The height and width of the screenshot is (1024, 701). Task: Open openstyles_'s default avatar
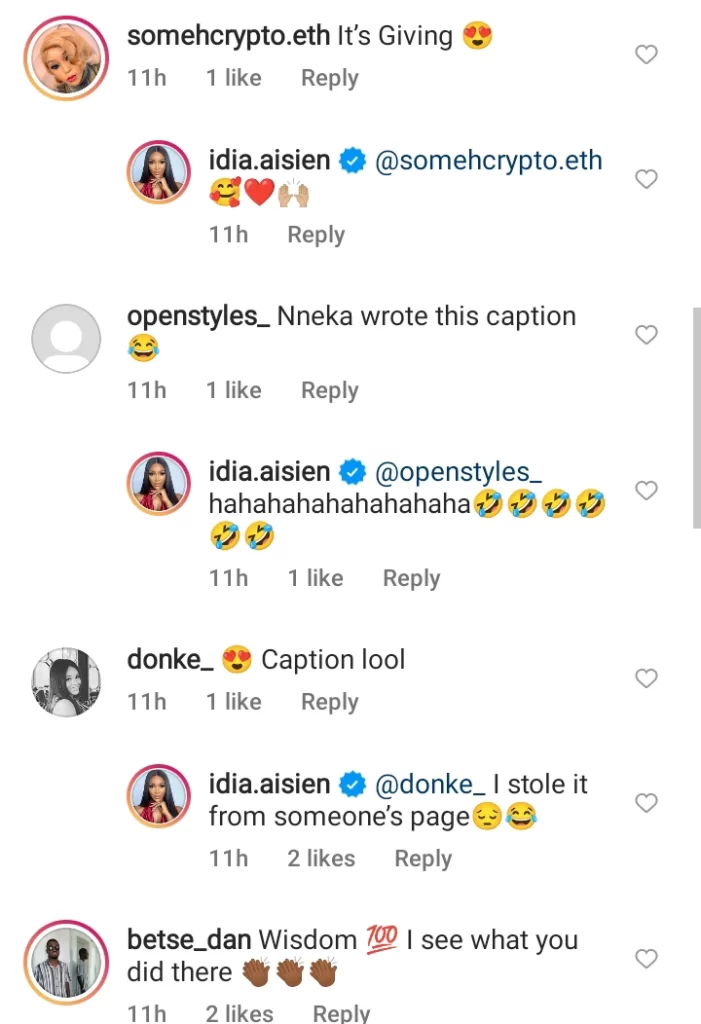(66, 338)
